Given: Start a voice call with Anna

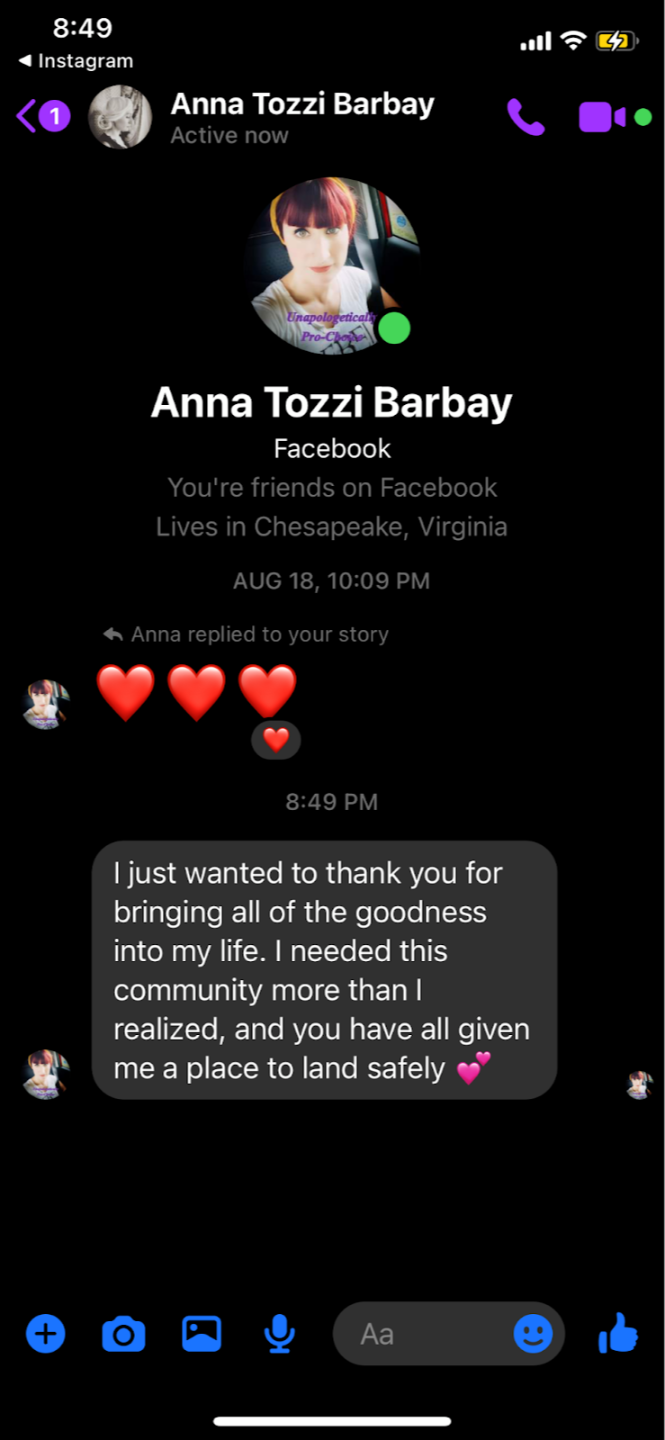Looking at the screenshot, I should coord(525,117).
